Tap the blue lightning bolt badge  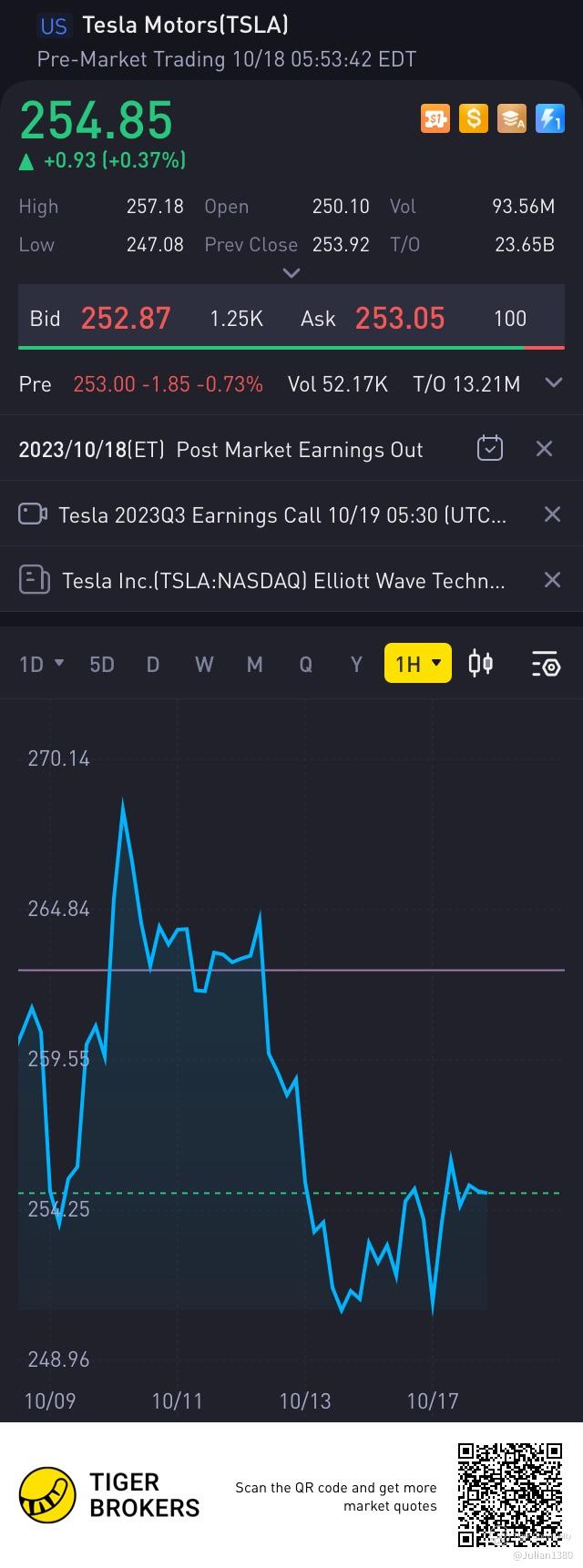click(x=550, y=118)
